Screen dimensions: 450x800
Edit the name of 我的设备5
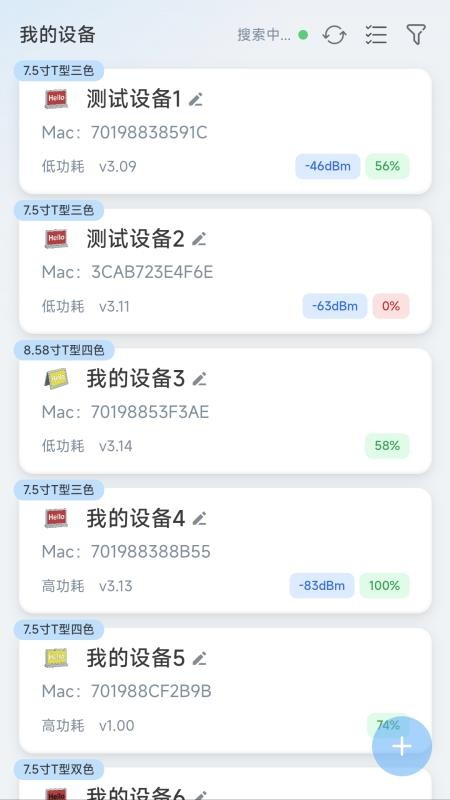[199, 658]
